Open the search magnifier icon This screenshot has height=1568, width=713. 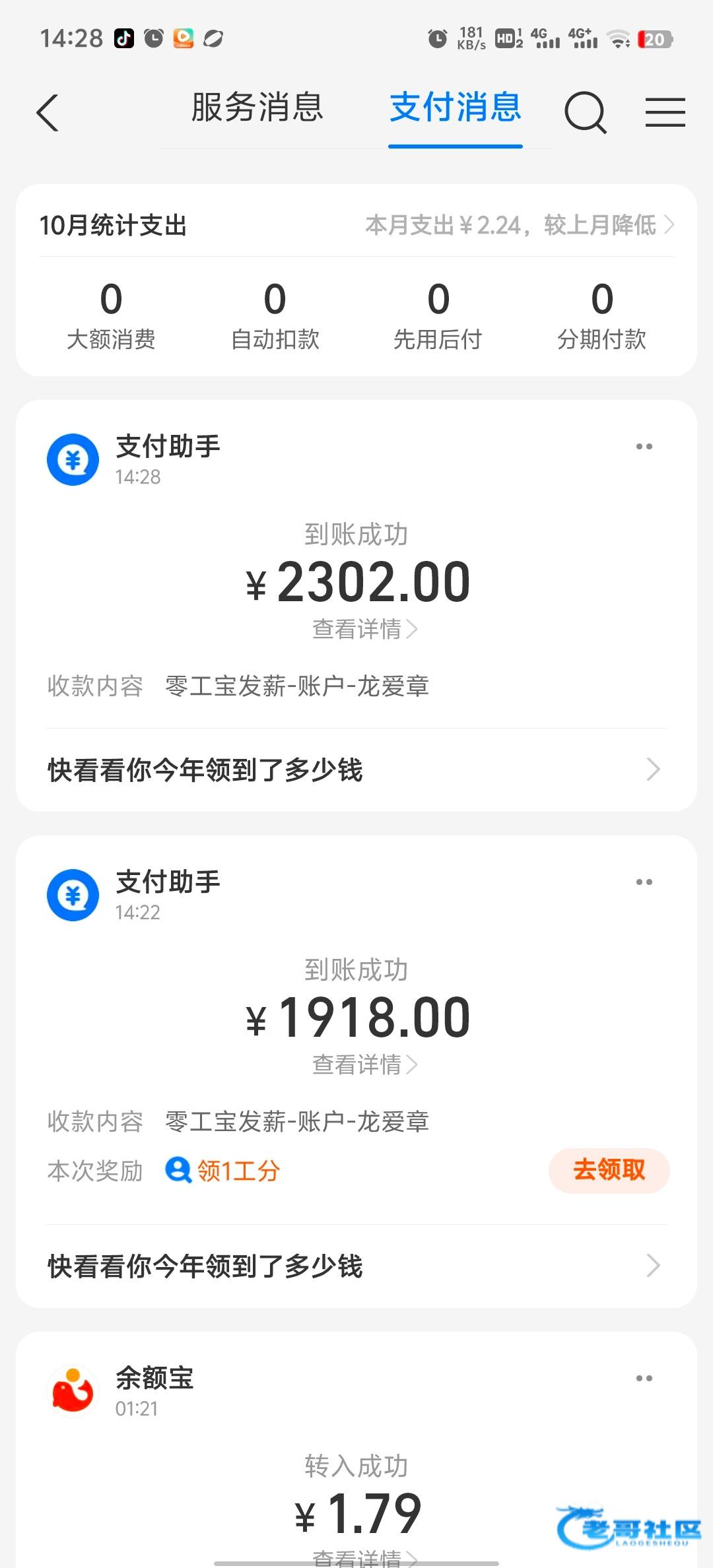[585, 112]
